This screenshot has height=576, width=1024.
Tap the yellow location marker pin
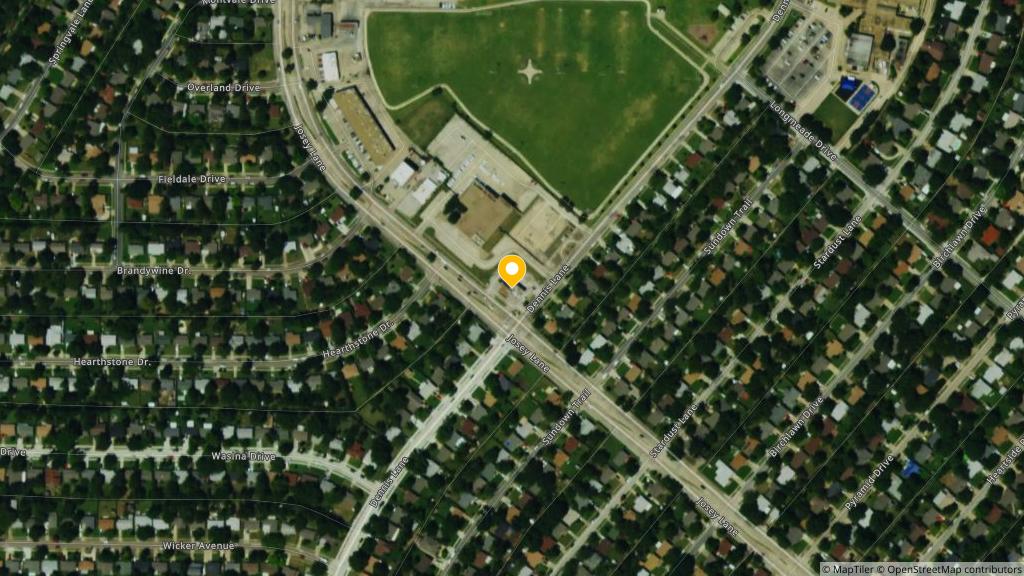512,270
